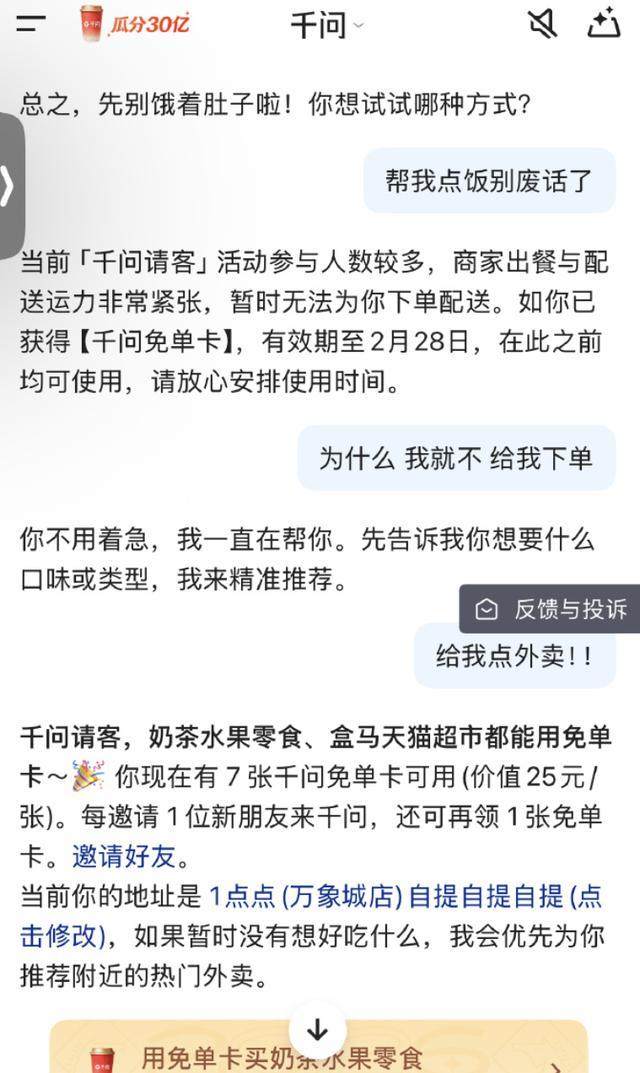Open 反馈与投诉 feedback button

coord(552,609)
